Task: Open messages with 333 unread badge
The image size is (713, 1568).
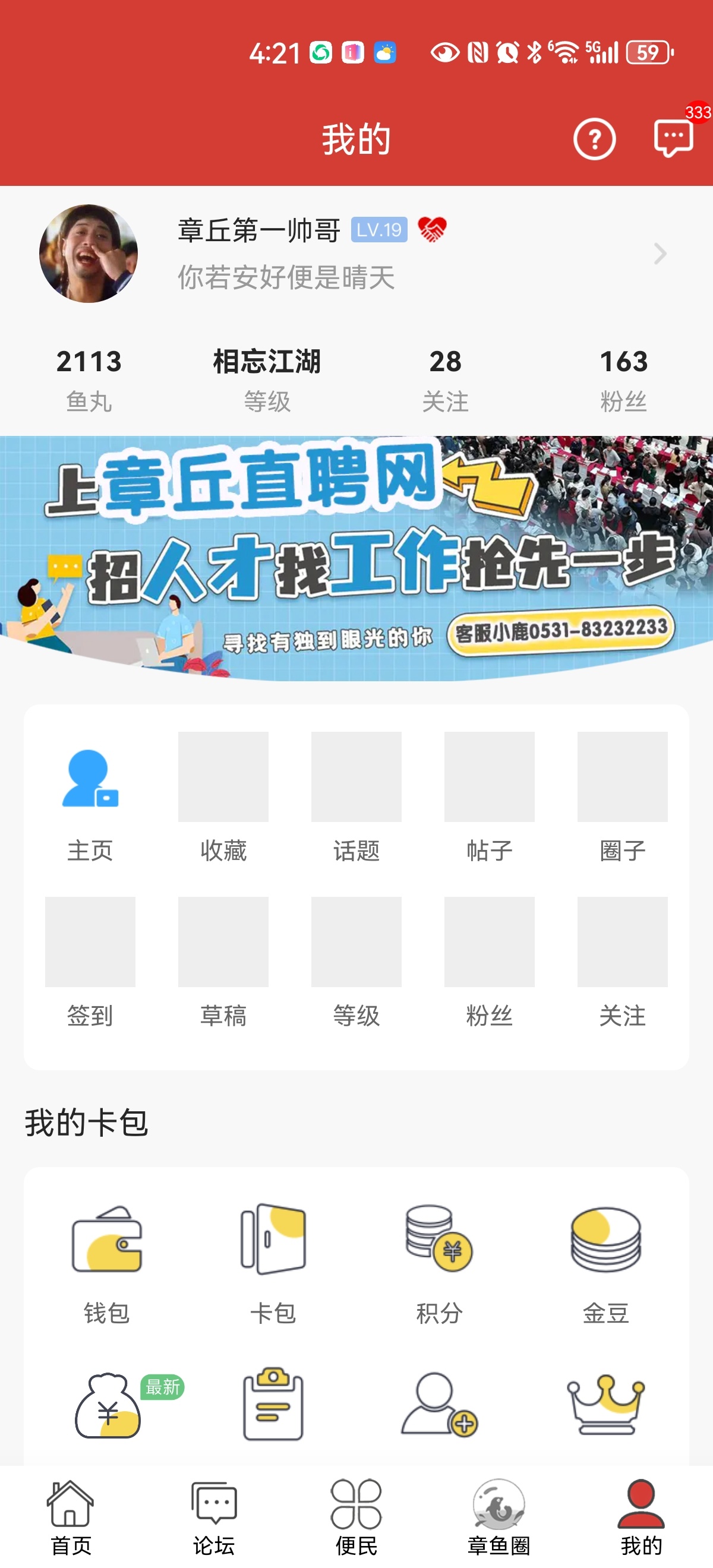Action: pyautogui.click(x=673, y=138)
